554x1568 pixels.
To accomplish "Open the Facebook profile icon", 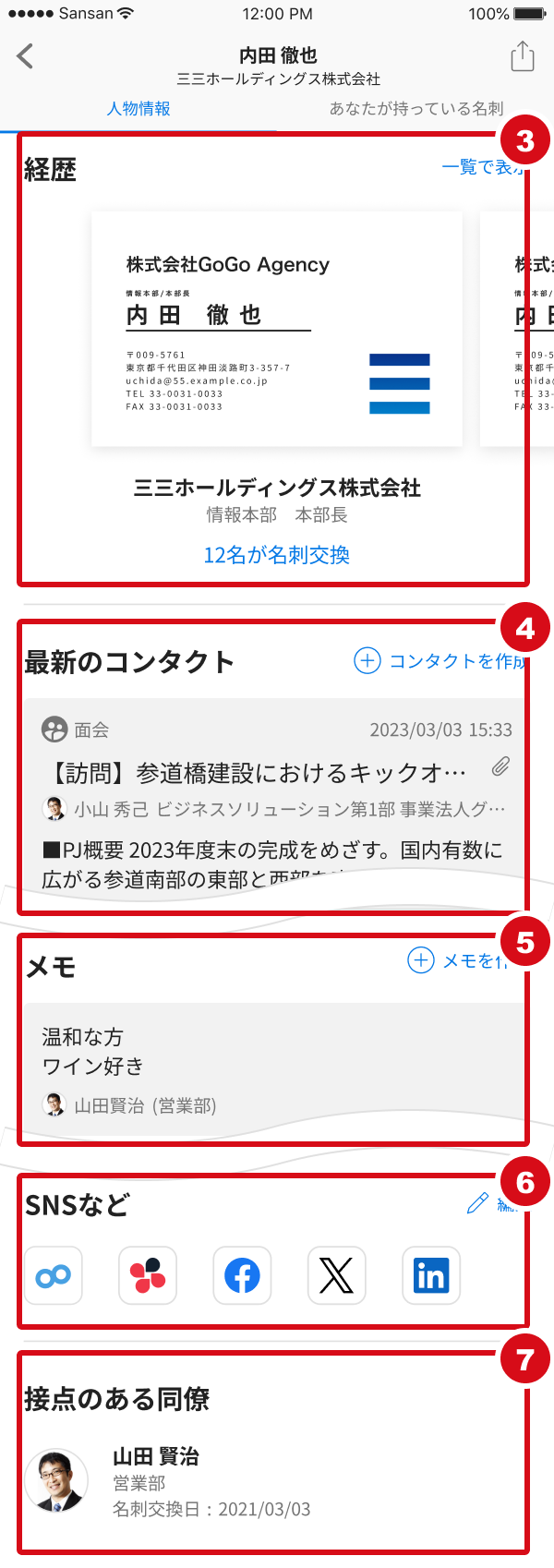I will [x=242, y=1276].
